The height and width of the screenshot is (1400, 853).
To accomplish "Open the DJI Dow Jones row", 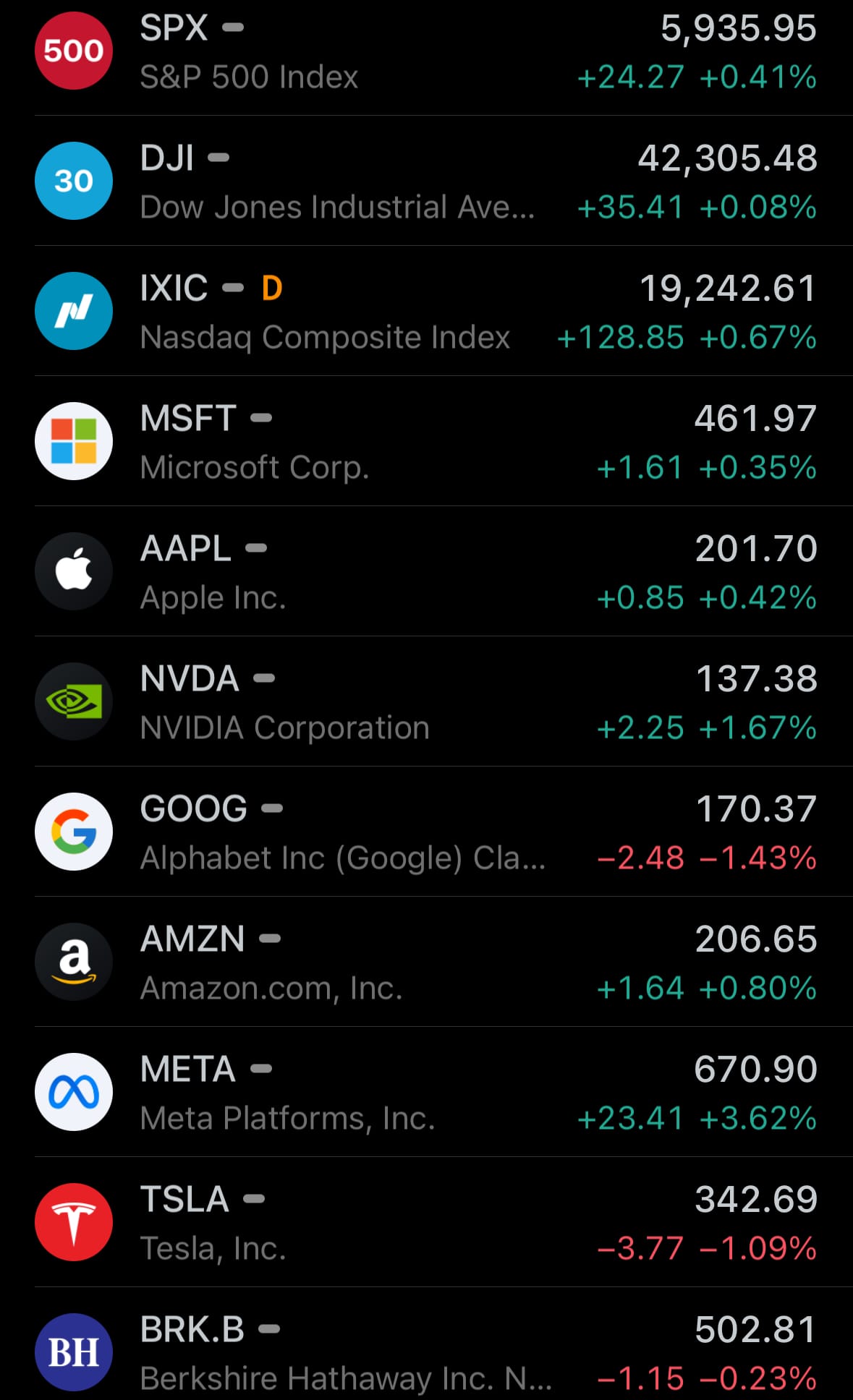I will click(x=426, y=181).
